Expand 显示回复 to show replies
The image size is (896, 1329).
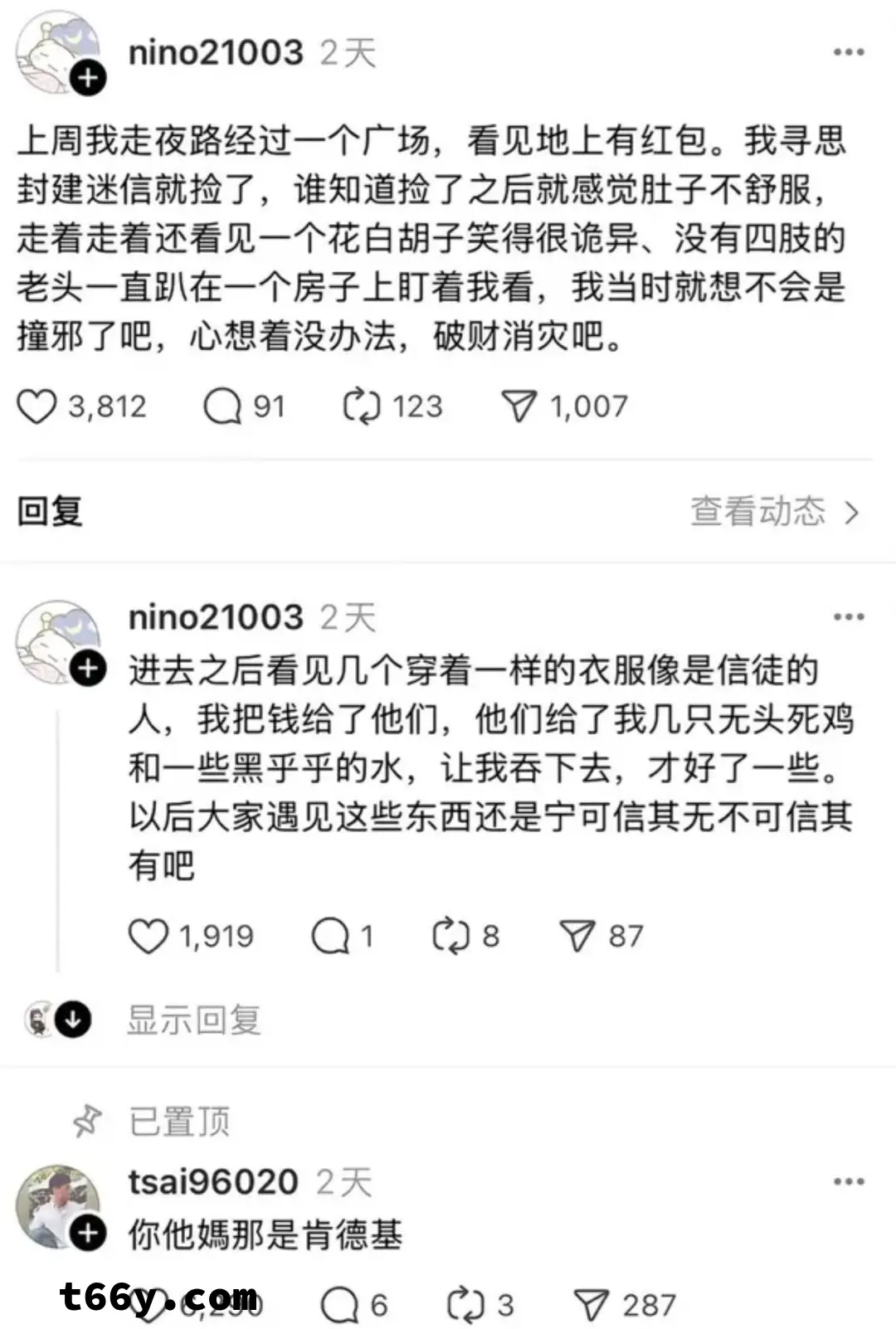pyautogui.click(x=193, y=1020)
